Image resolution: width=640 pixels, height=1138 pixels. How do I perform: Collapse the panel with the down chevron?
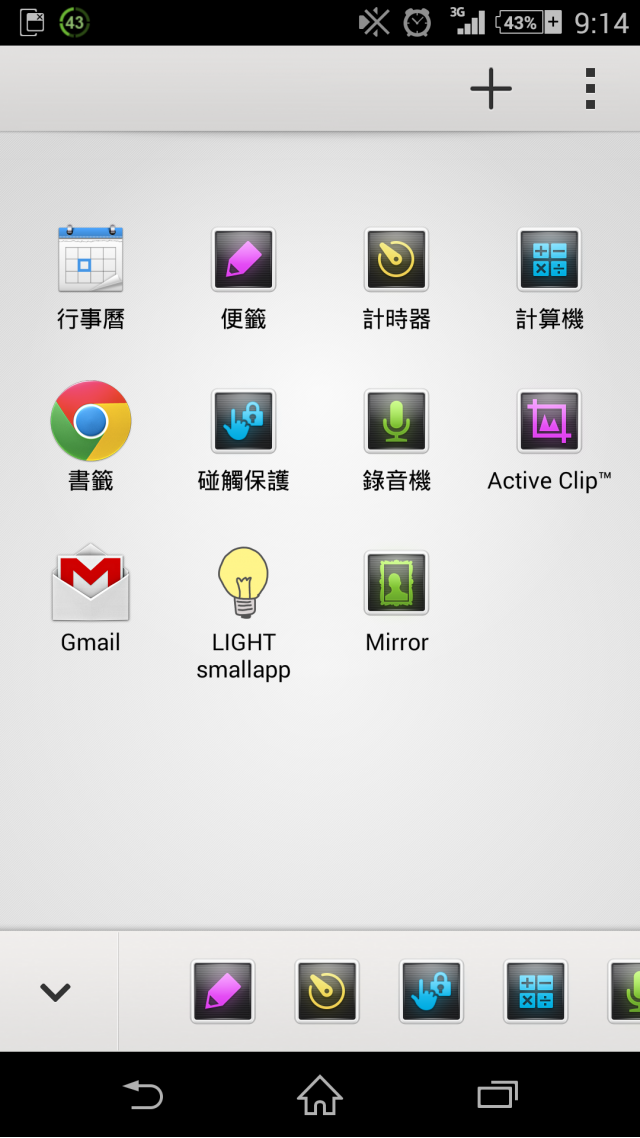point(56,991)
